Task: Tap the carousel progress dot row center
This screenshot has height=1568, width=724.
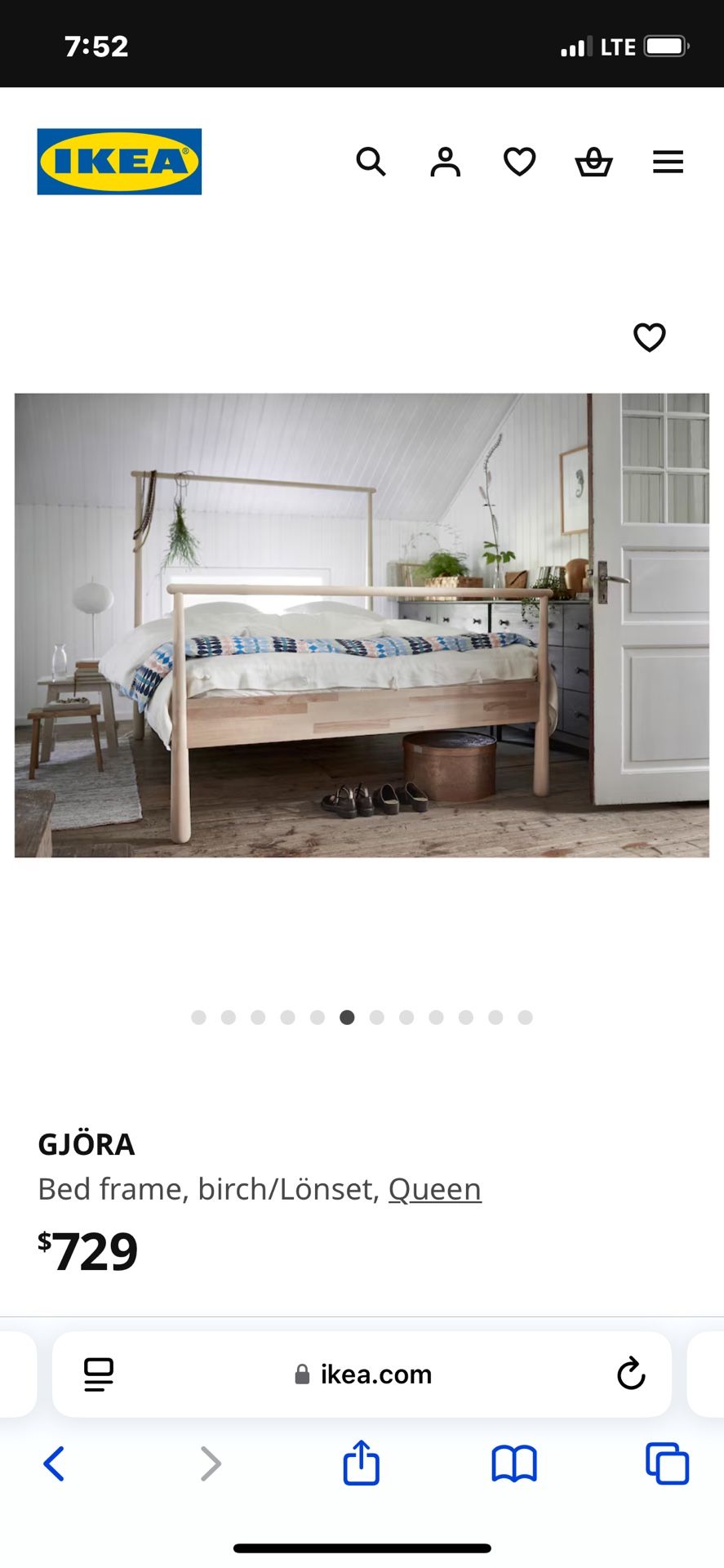Action: tap(362, 1018)
